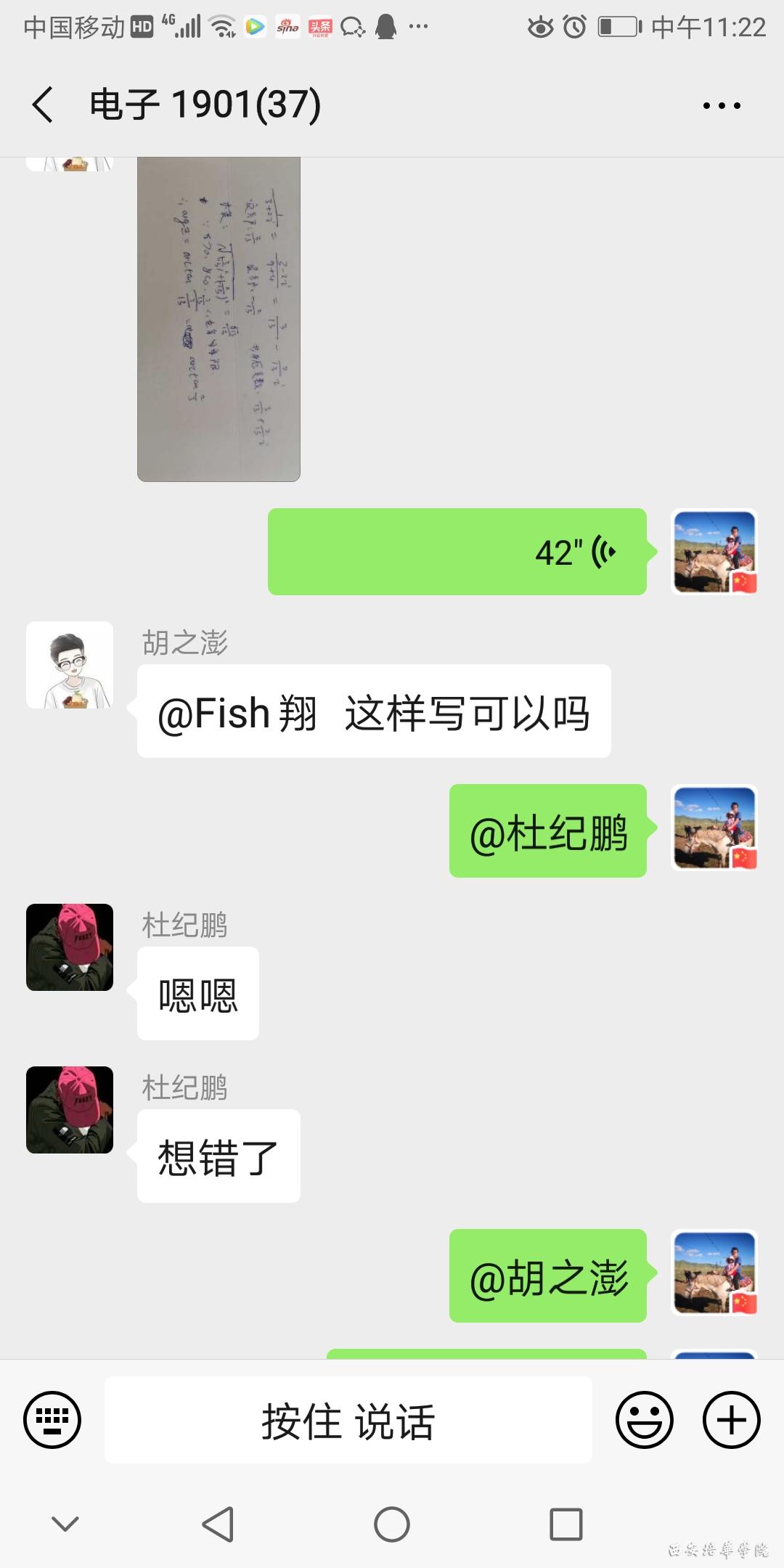
Task: Switch to keyboard text input
Action: tap(52, 1420)
